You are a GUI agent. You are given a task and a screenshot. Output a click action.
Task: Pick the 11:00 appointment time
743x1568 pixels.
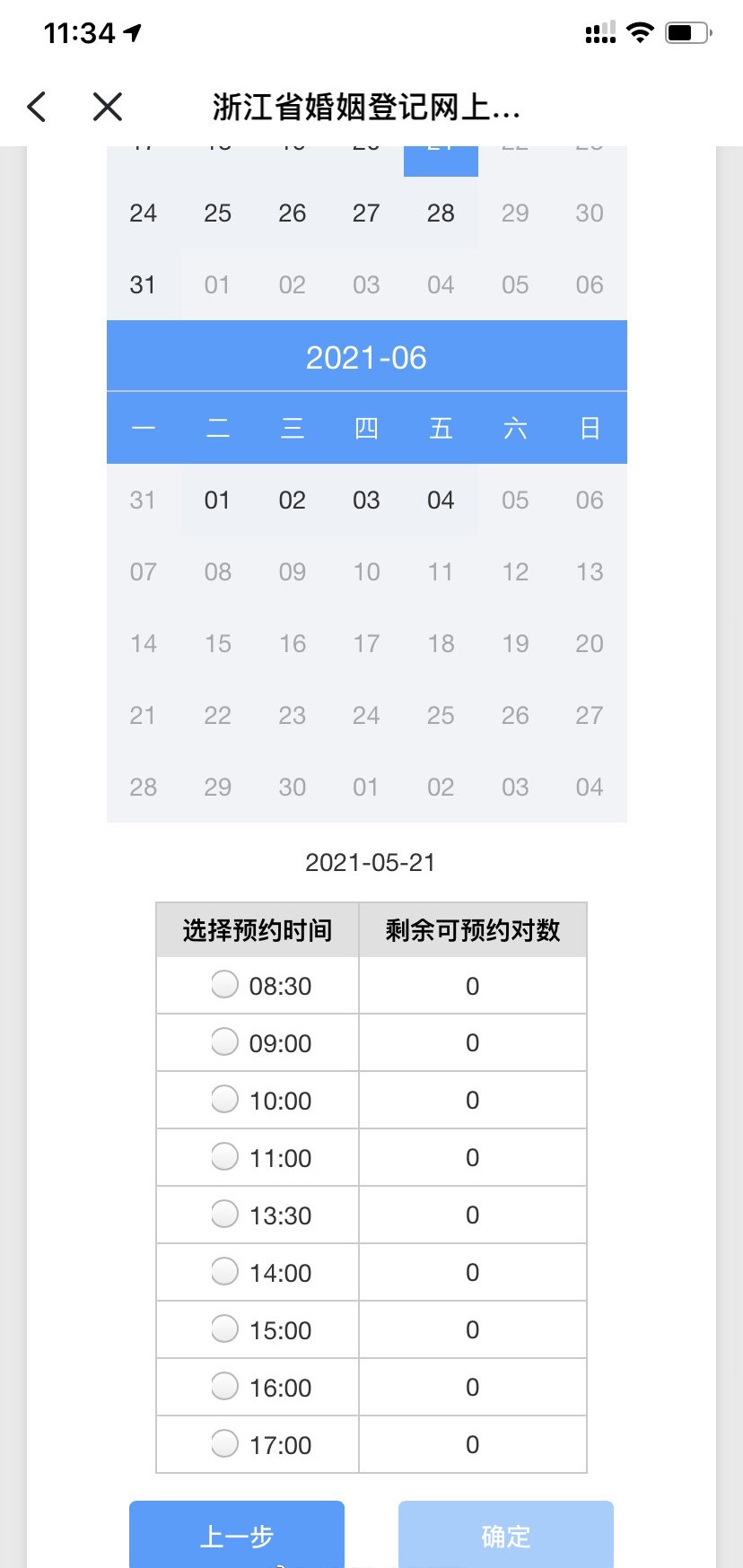(x=224, y=1157)
